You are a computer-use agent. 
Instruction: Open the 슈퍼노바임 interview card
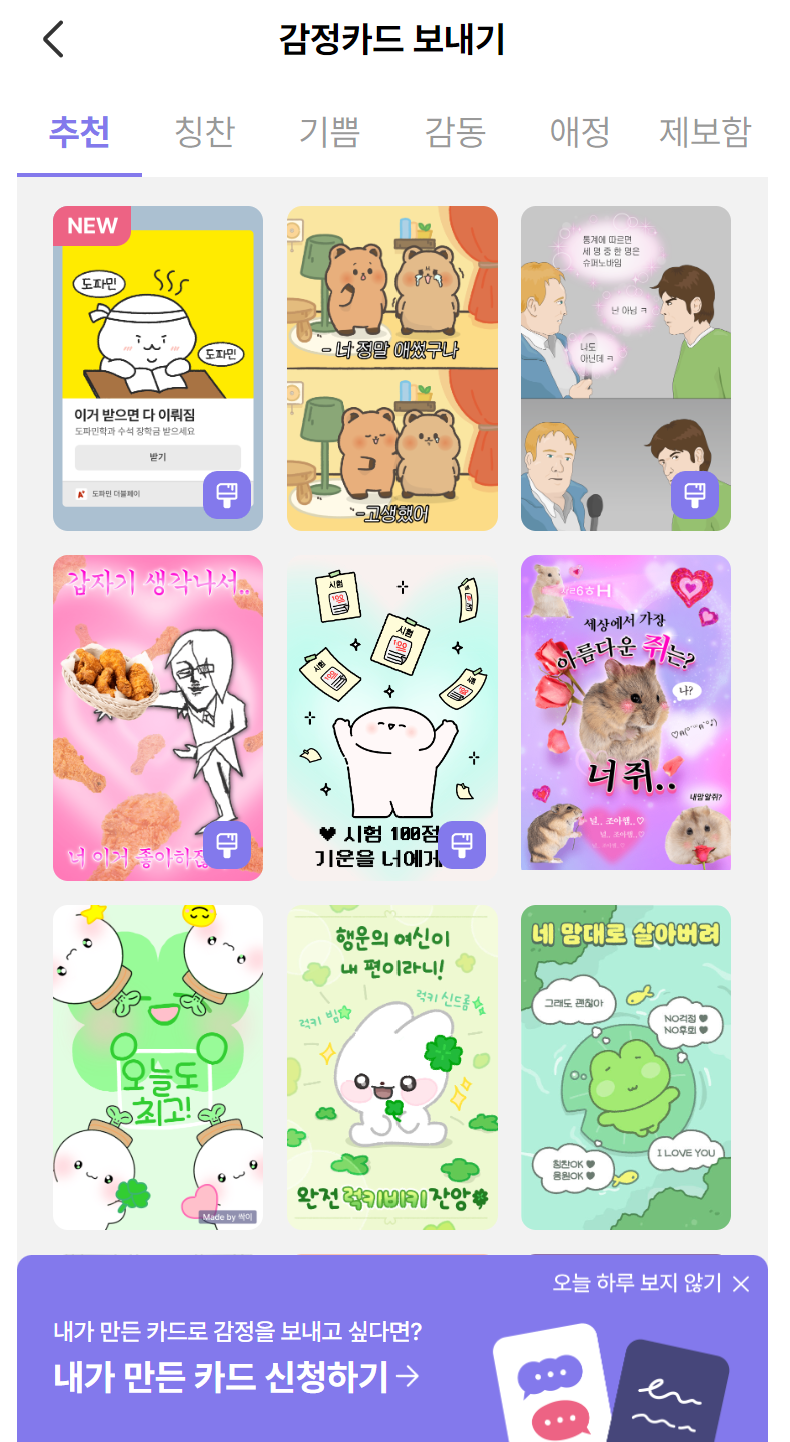(625, 368)
